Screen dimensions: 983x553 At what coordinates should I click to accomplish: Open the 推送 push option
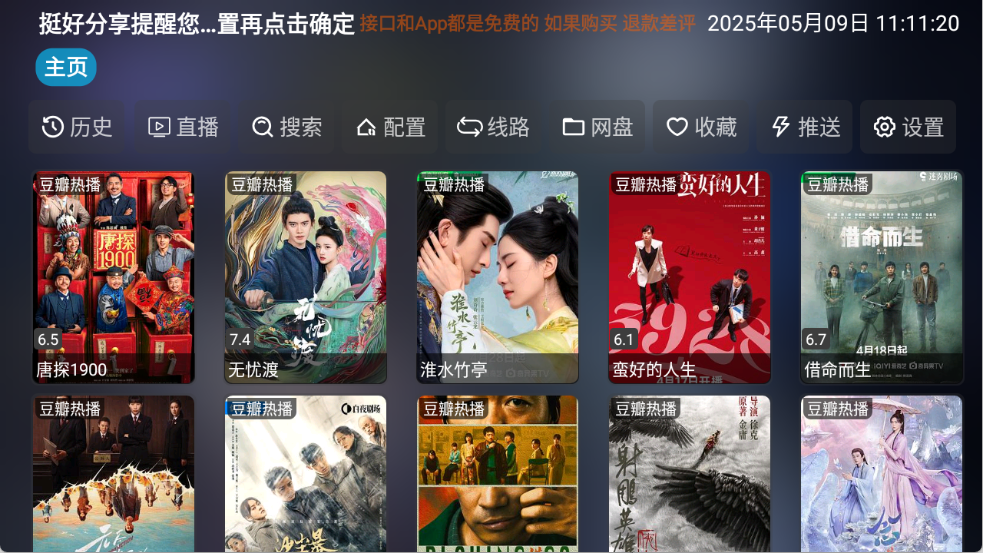pos(806,127)
